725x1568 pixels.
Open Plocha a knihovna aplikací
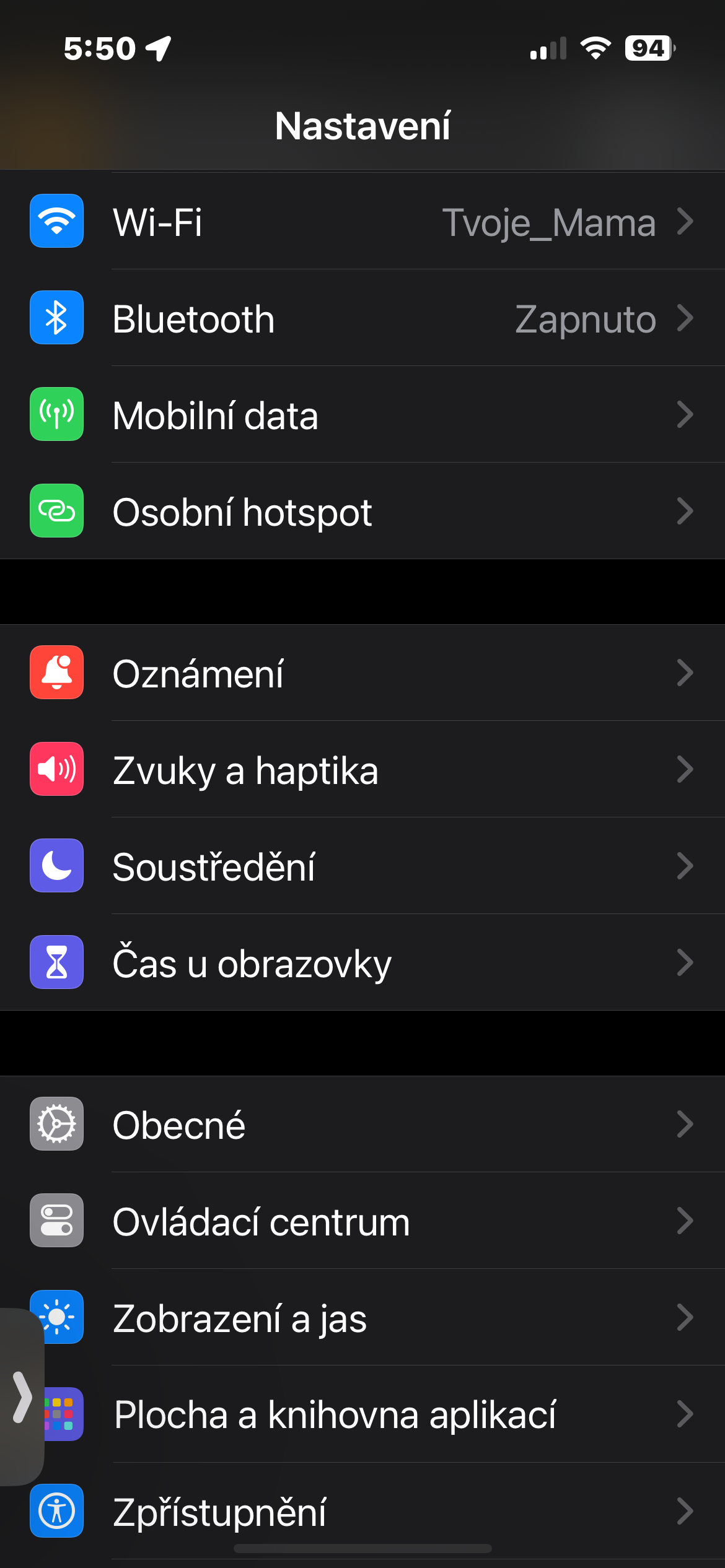[372, 1414]
